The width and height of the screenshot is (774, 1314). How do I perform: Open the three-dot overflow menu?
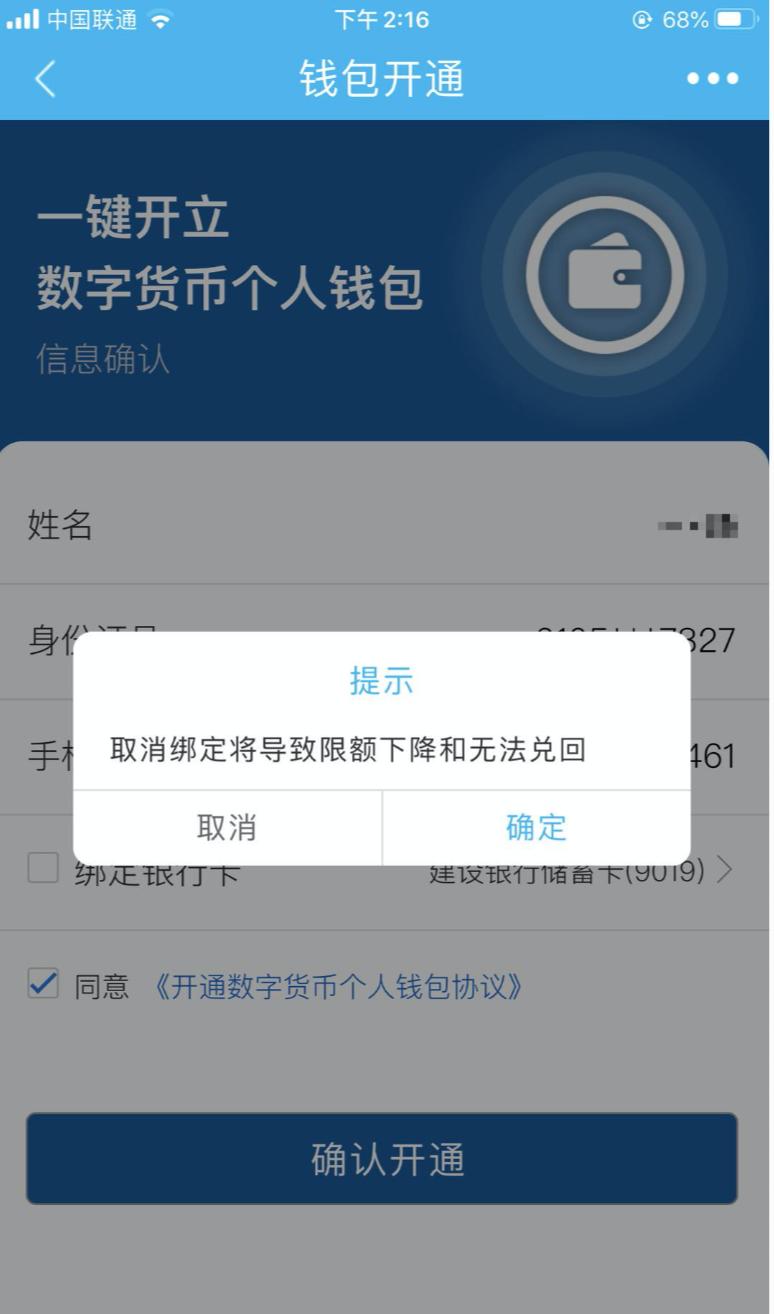712,79
